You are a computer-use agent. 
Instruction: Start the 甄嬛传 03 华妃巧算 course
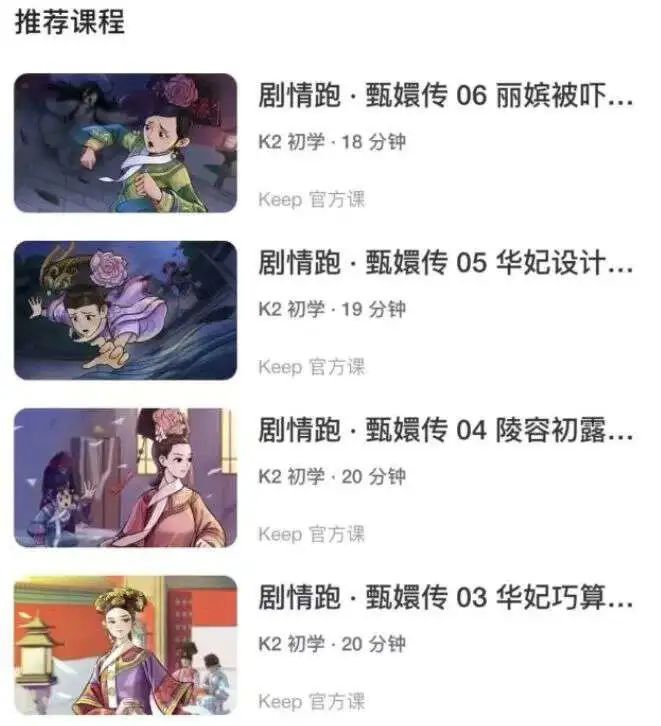click(446, 600)
